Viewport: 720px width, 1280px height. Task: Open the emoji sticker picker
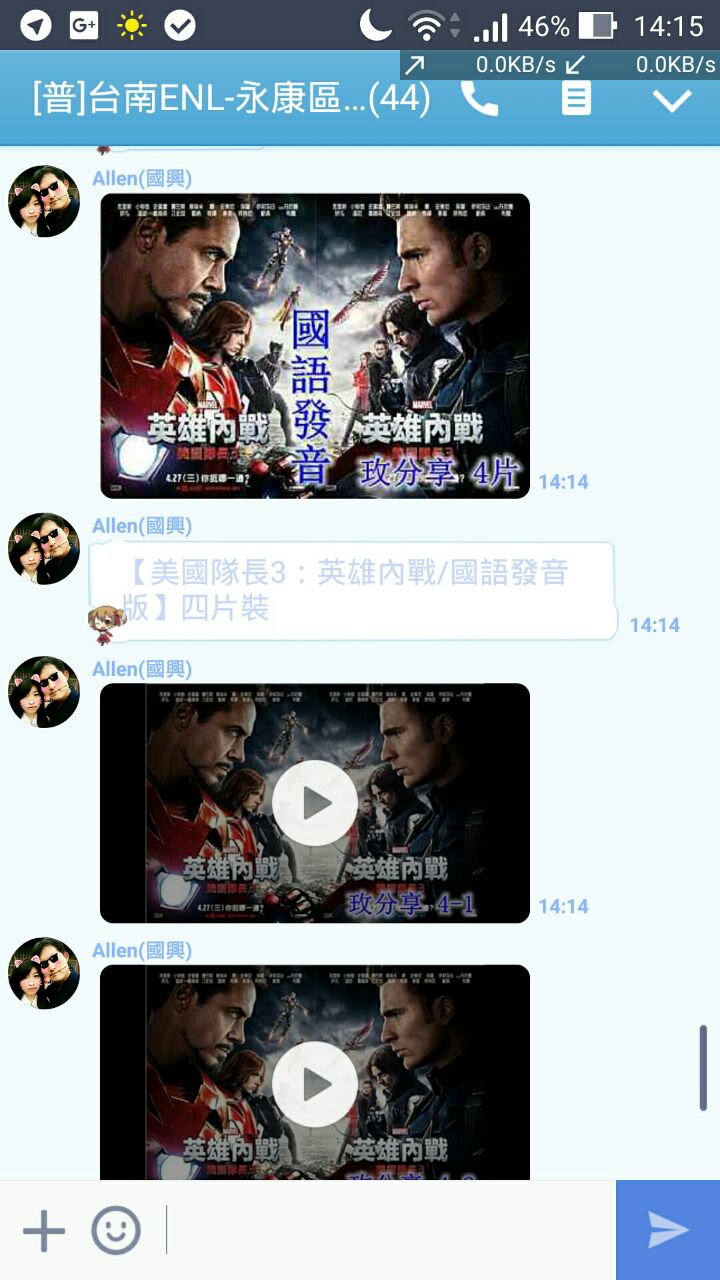coord(116,1231)
